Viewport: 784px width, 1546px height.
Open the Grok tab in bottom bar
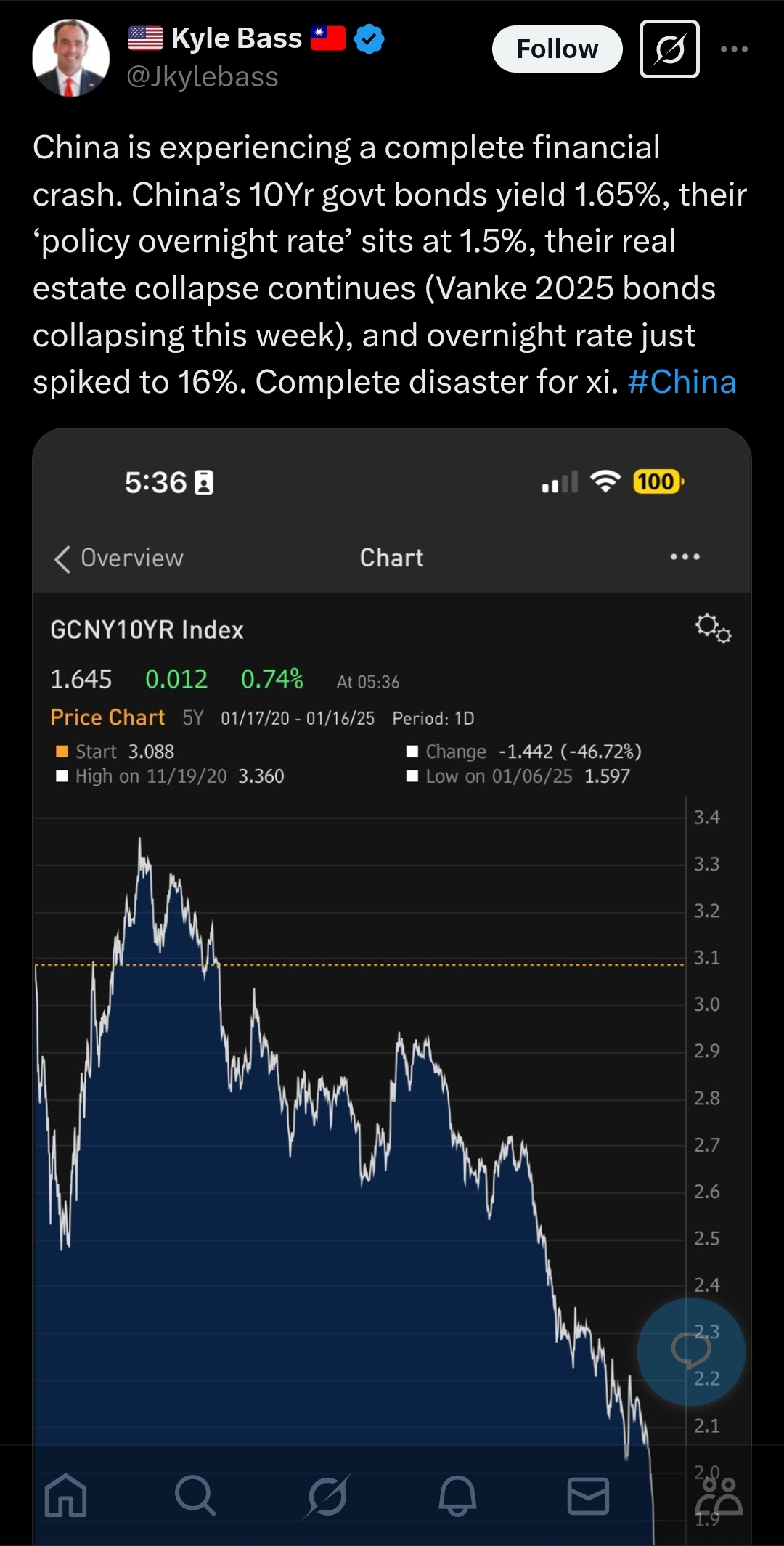point(327,1496)
